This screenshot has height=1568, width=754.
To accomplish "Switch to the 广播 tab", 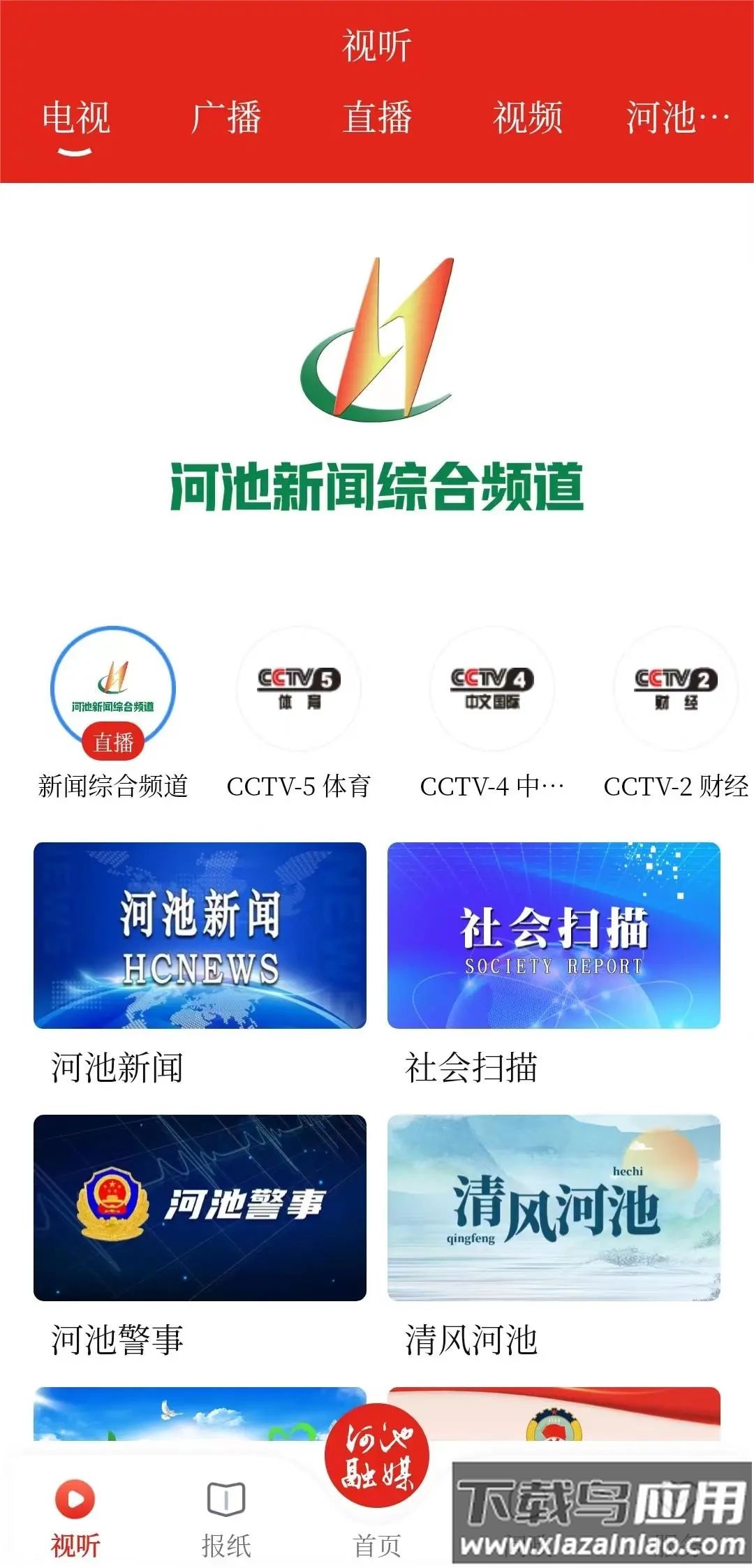I will coord(227,120).
